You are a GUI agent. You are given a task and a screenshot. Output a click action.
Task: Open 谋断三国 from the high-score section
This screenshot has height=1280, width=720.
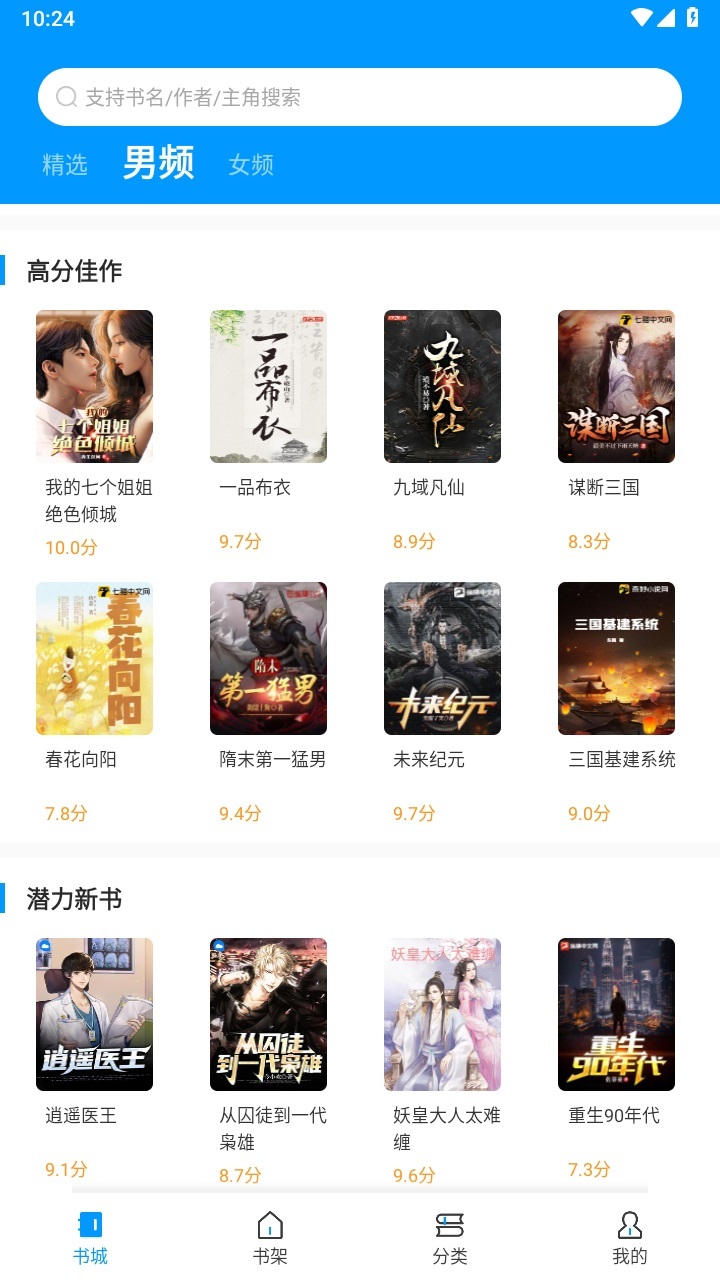(x=616, y=386)
